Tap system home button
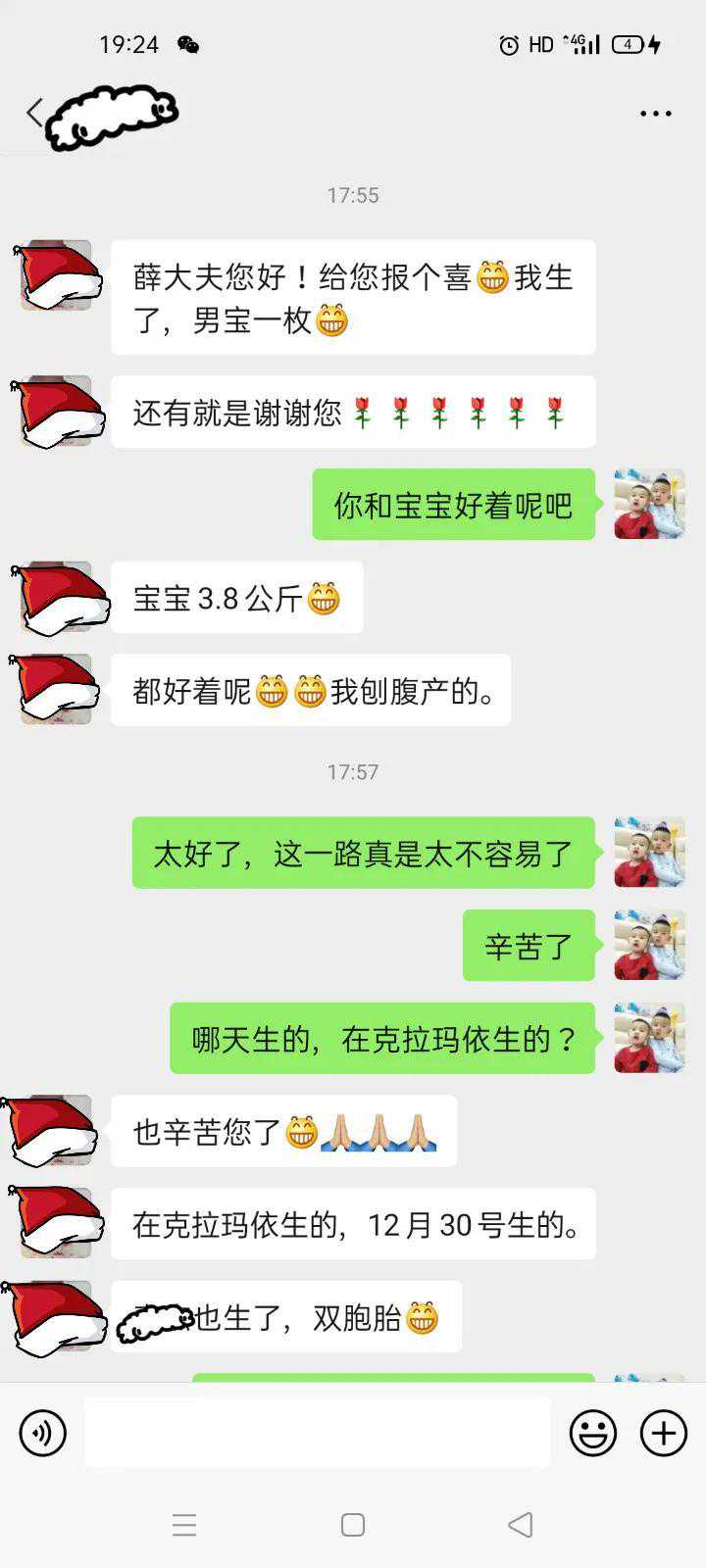Viewport: 706px width, 1568px height. click(x=353, y=1525)
